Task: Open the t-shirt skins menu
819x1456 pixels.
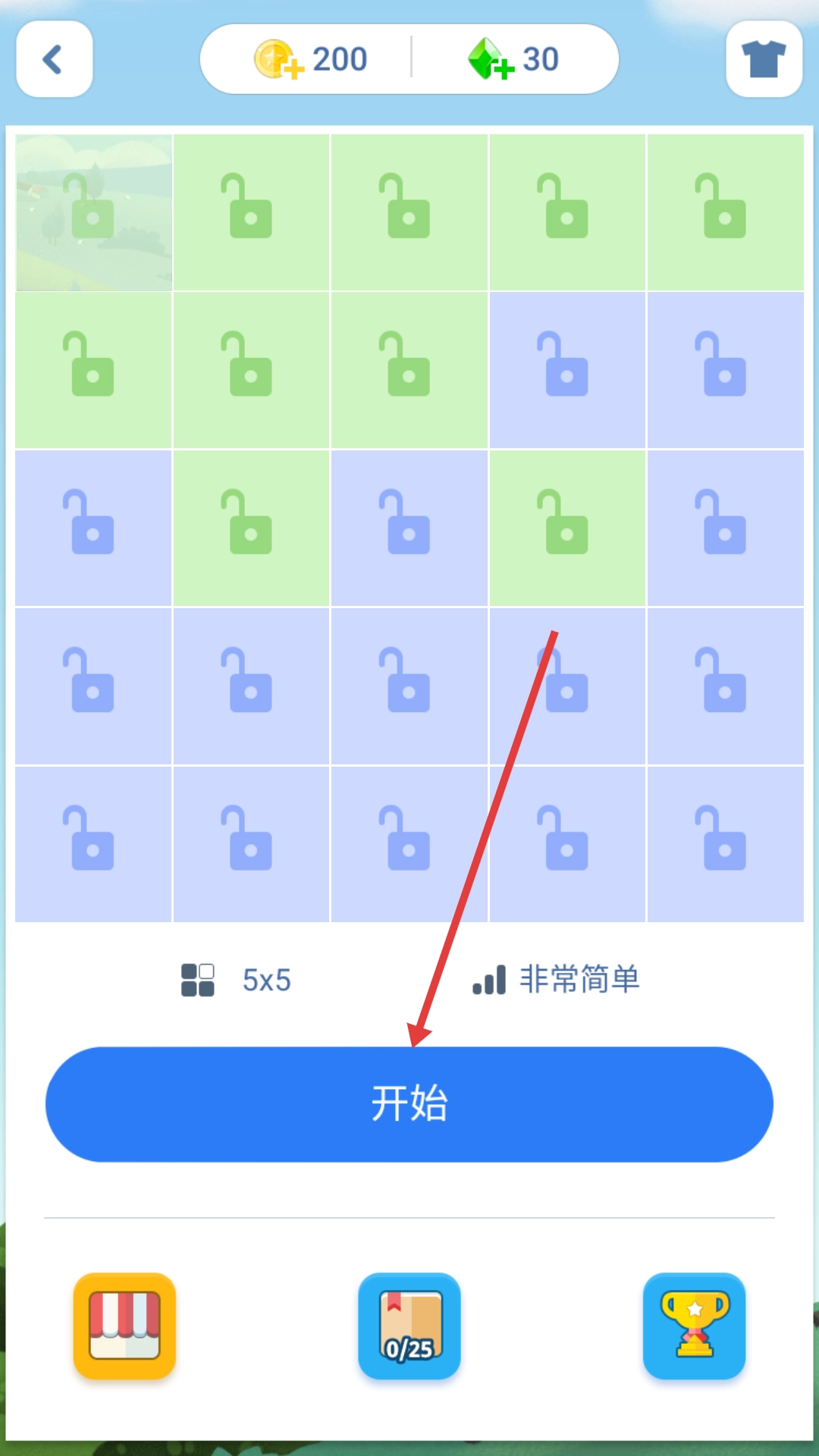Action: tap(764, 59)
